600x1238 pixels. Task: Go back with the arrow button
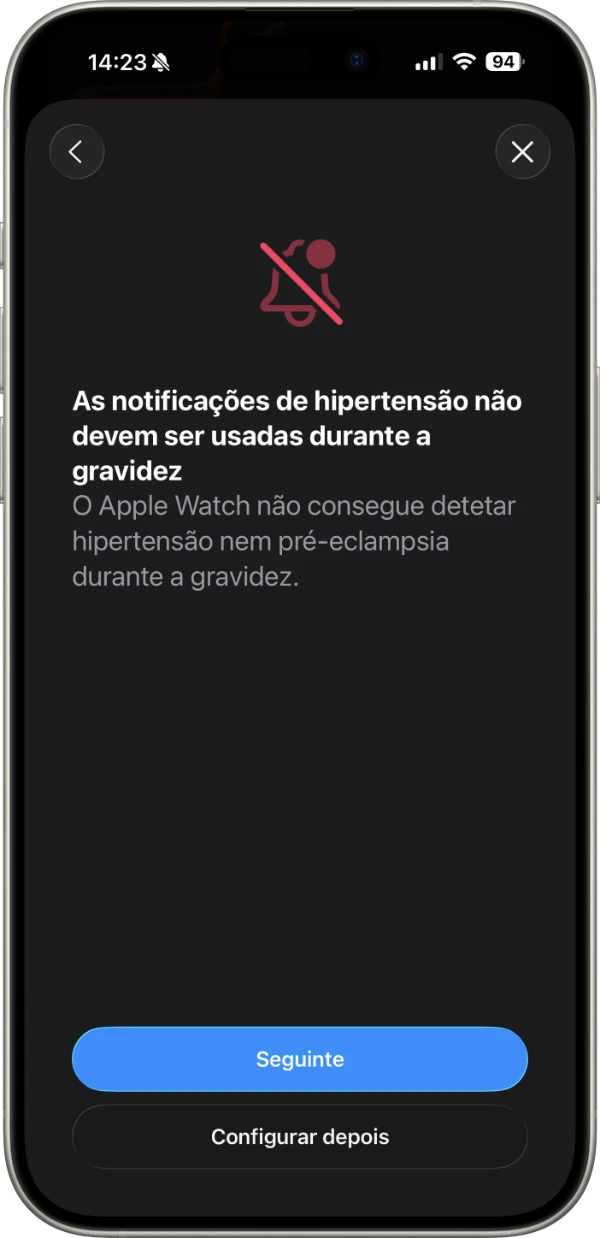(76, 152)
